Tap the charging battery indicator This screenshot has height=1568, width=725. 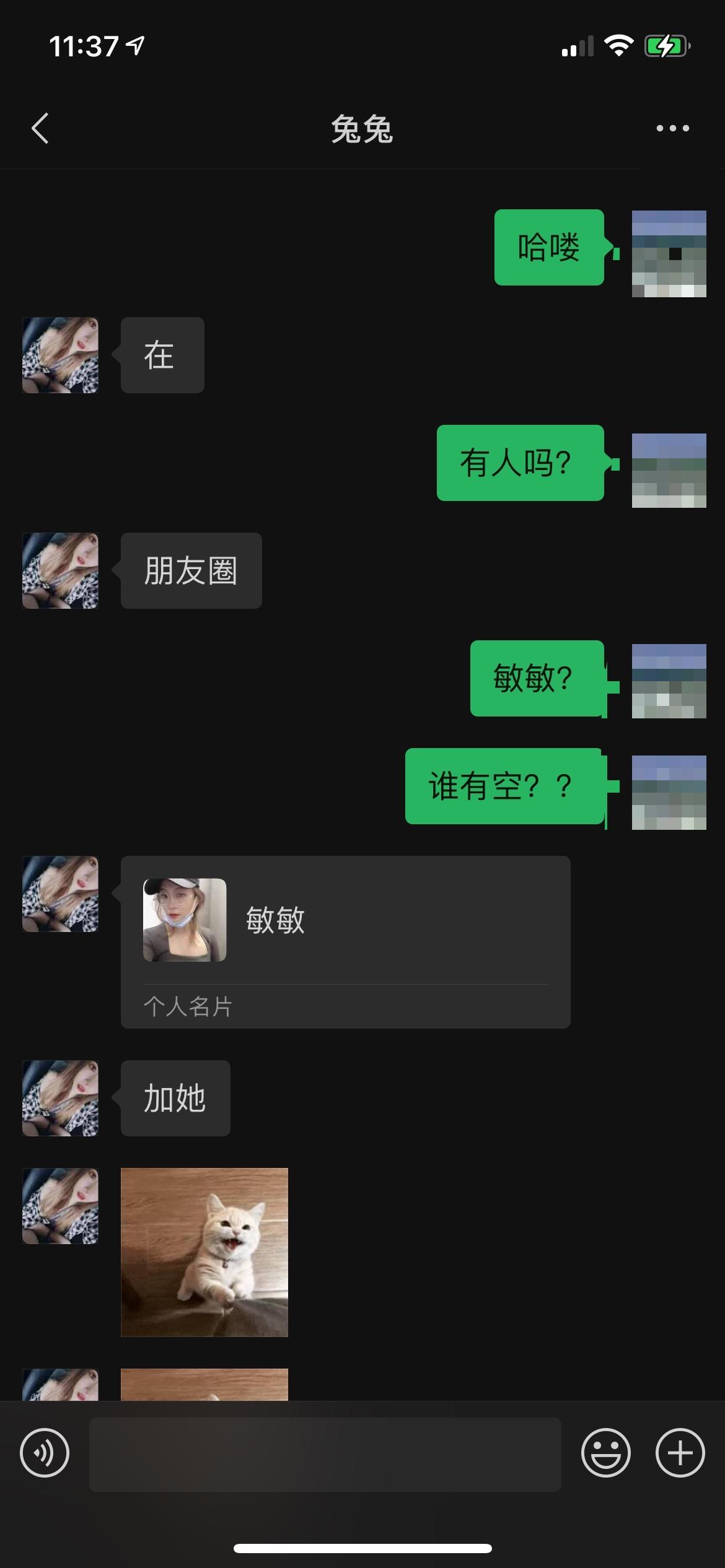669,45
